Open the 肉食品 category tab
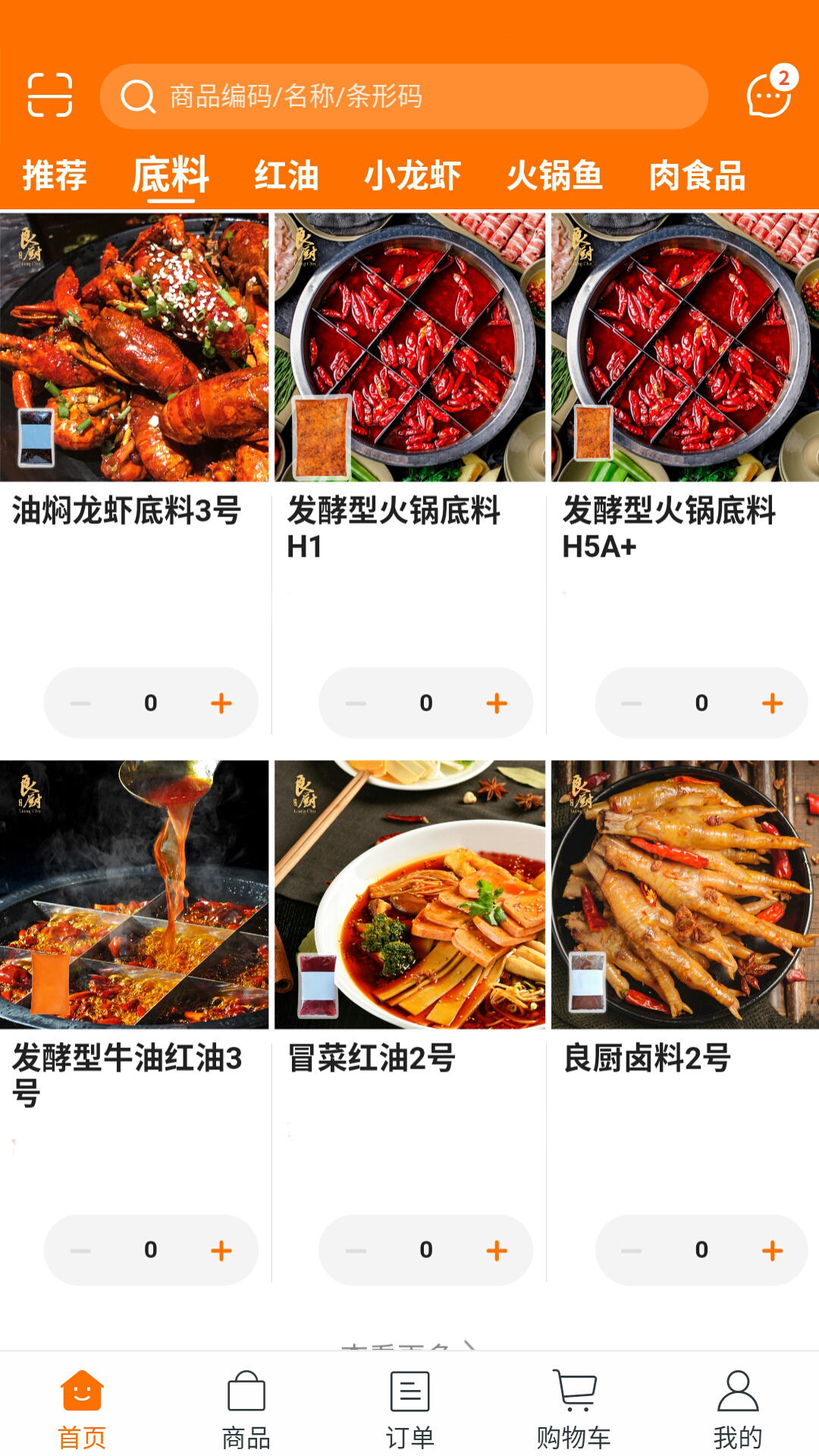Viewport: 819px width, 1456px height. tap(696, 176)
